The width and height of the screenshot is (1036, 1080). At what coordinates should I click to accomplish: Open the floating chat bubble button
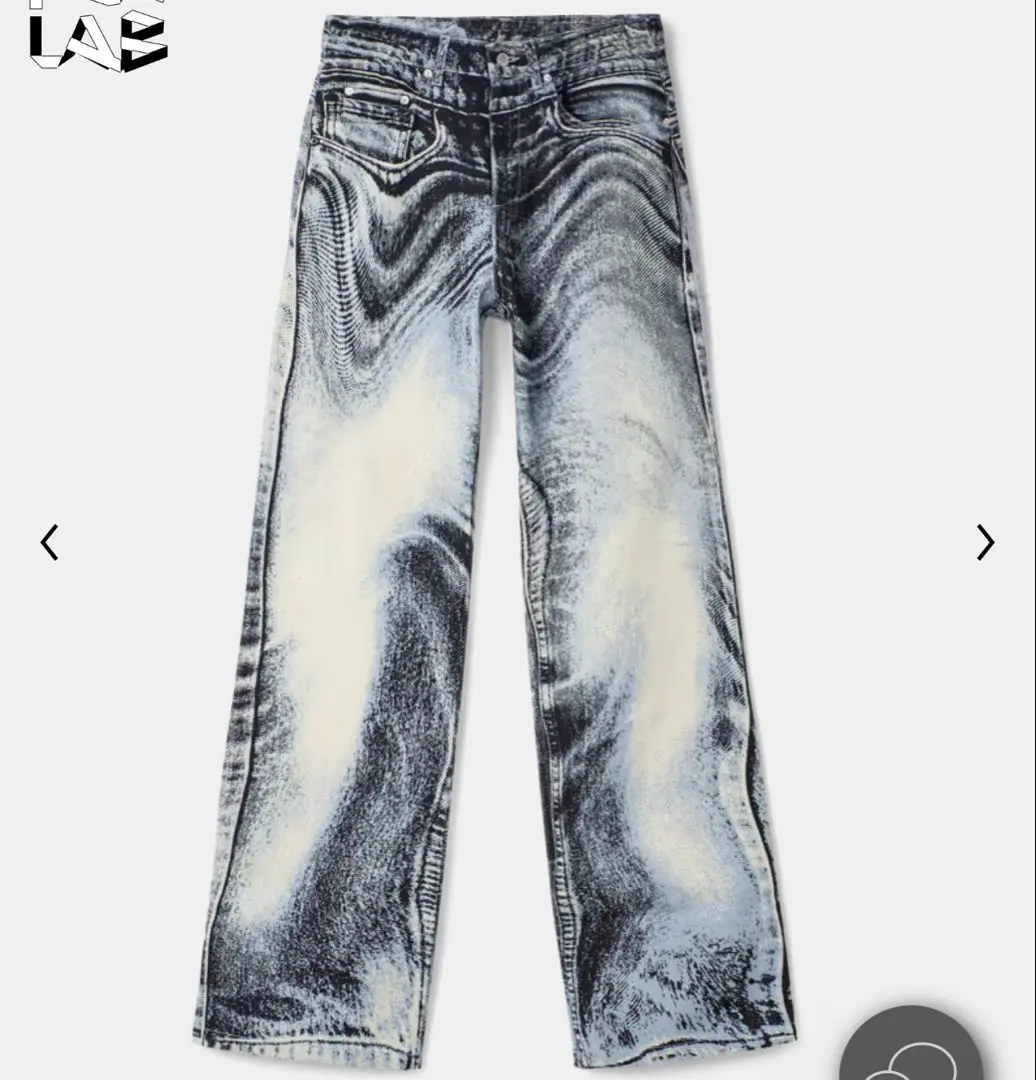pyautogui.click(x=911, y=1052)
